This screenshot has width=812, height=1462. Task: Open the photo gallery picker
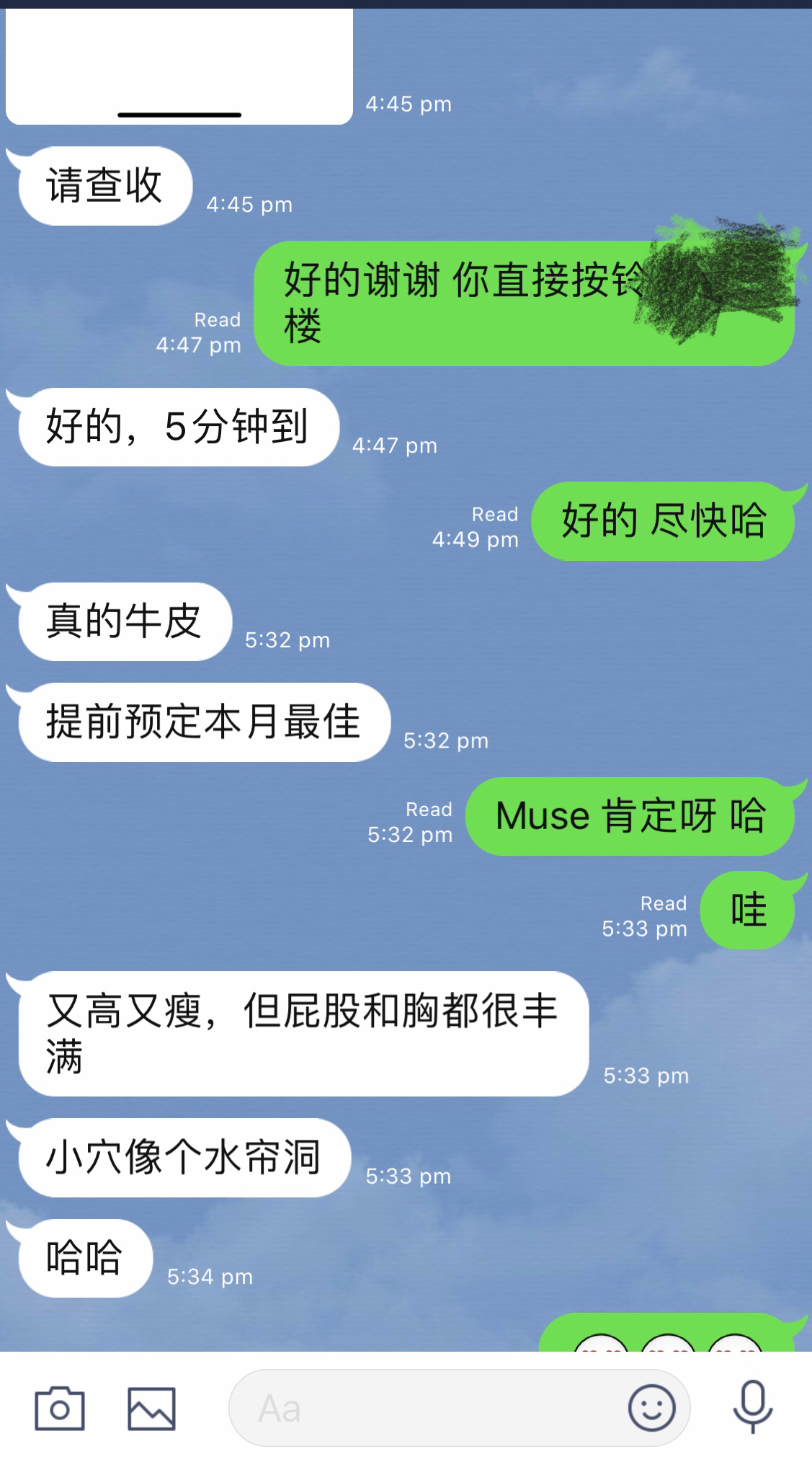click(x=151, y=1408)
